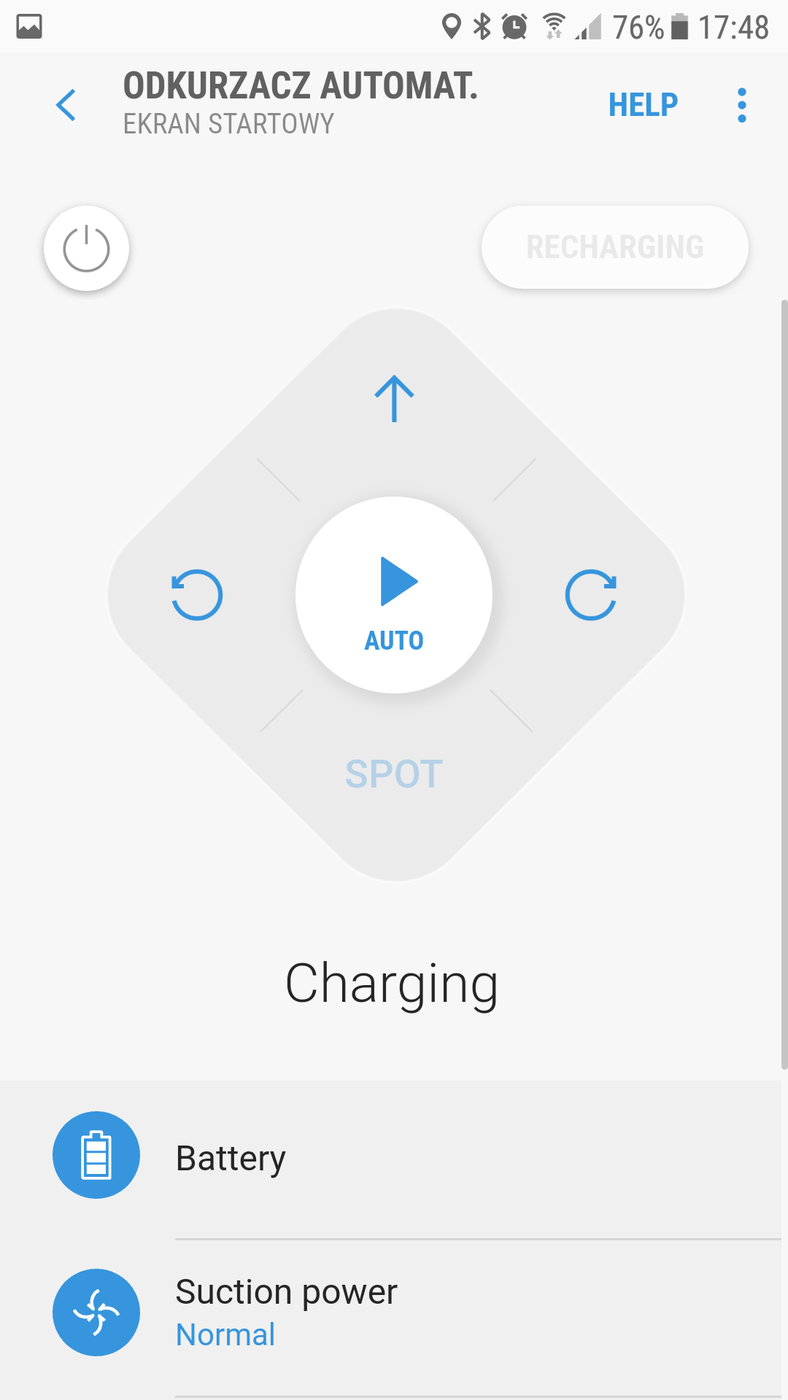This screenshot has height=1400, width=788.
Task: Rotate the vacuum counterclockwise
Action: [x=197, y=595]
